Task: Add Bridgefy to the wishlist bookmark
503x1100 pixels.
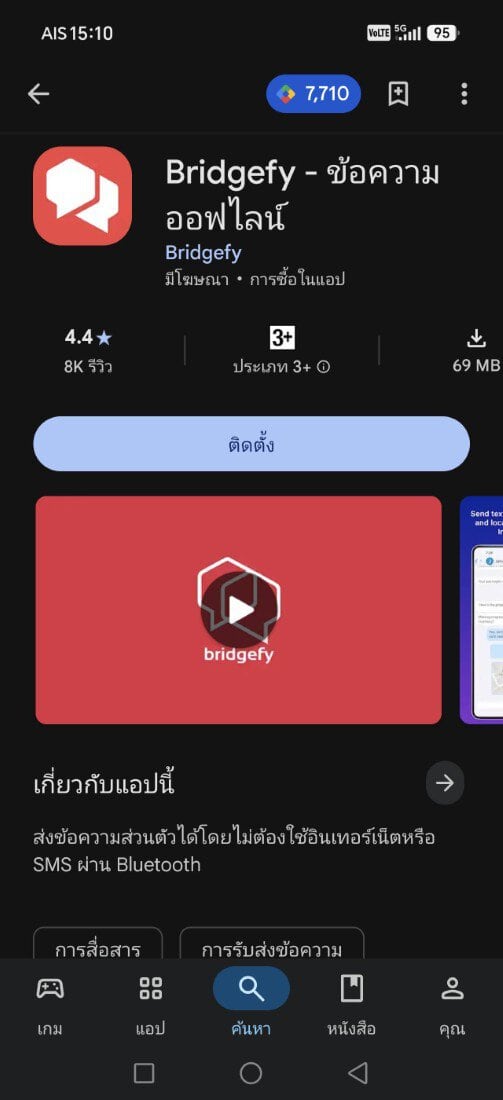Action: coord(398,94)
